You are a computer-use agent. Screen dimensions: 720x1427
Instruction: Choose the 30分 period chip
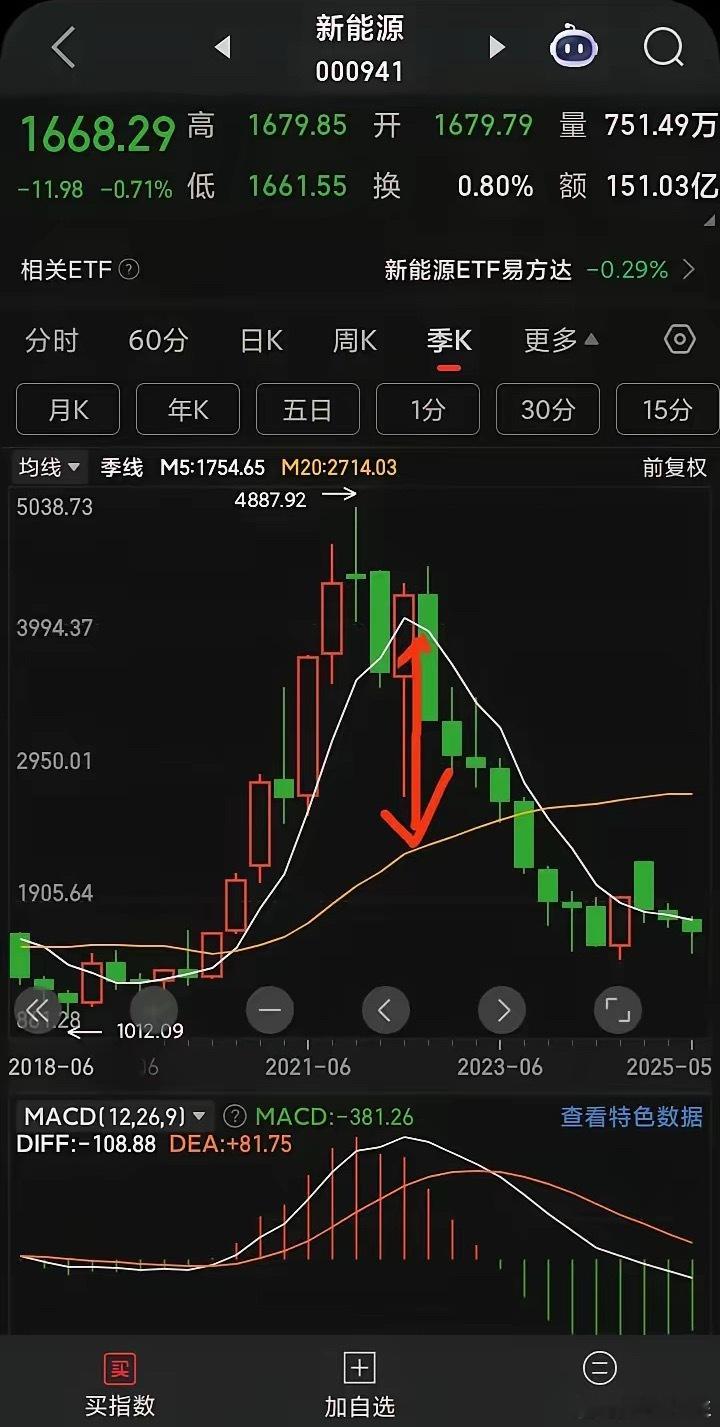tap(548, 409)
